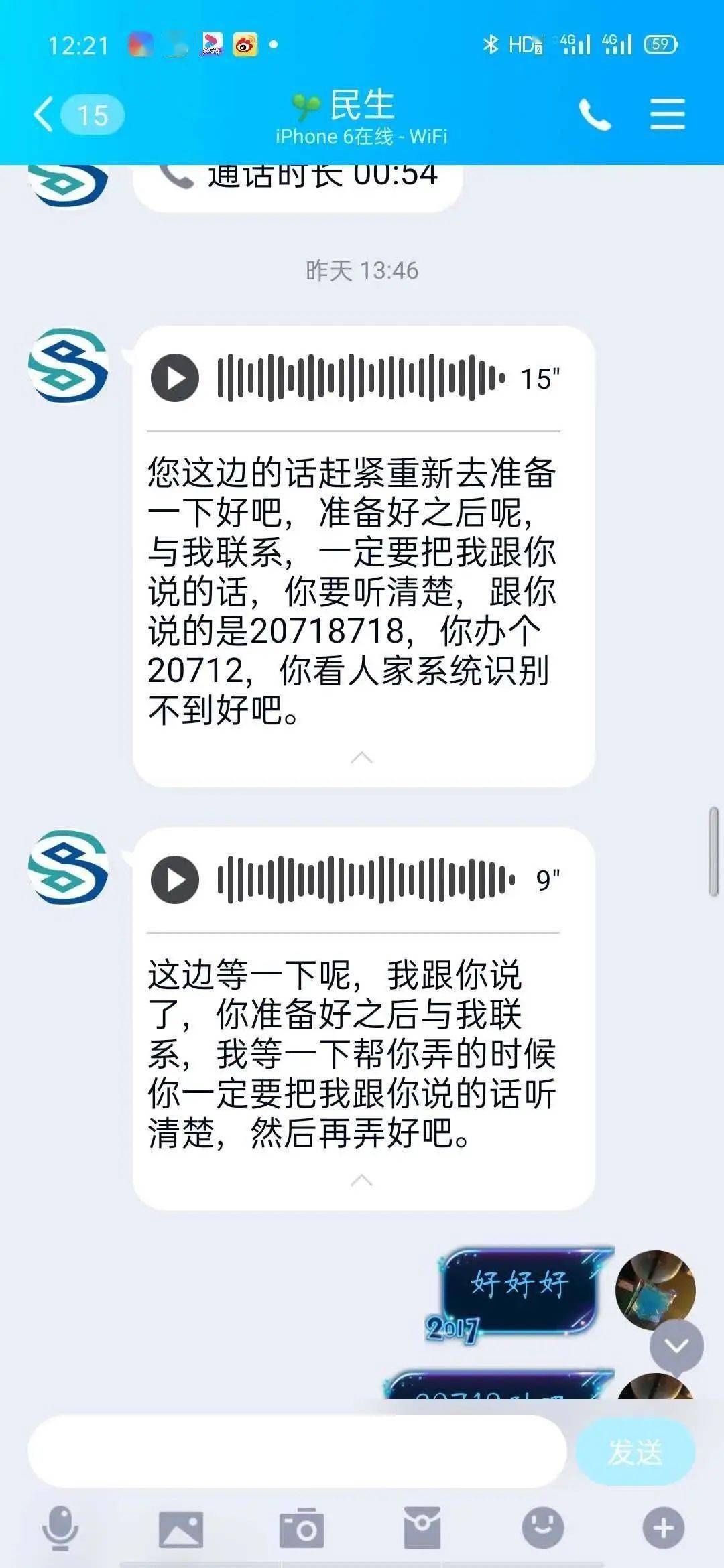Viewport: 724px width, 1568px height.
Task: Open my profile via 好好好 message avatar
Action: (656, 1291)
